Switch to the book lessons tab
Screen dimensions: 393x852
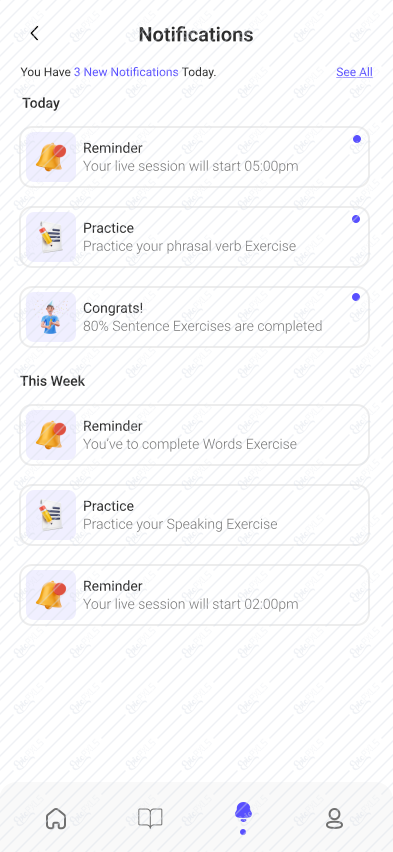[x=150, y=818]
